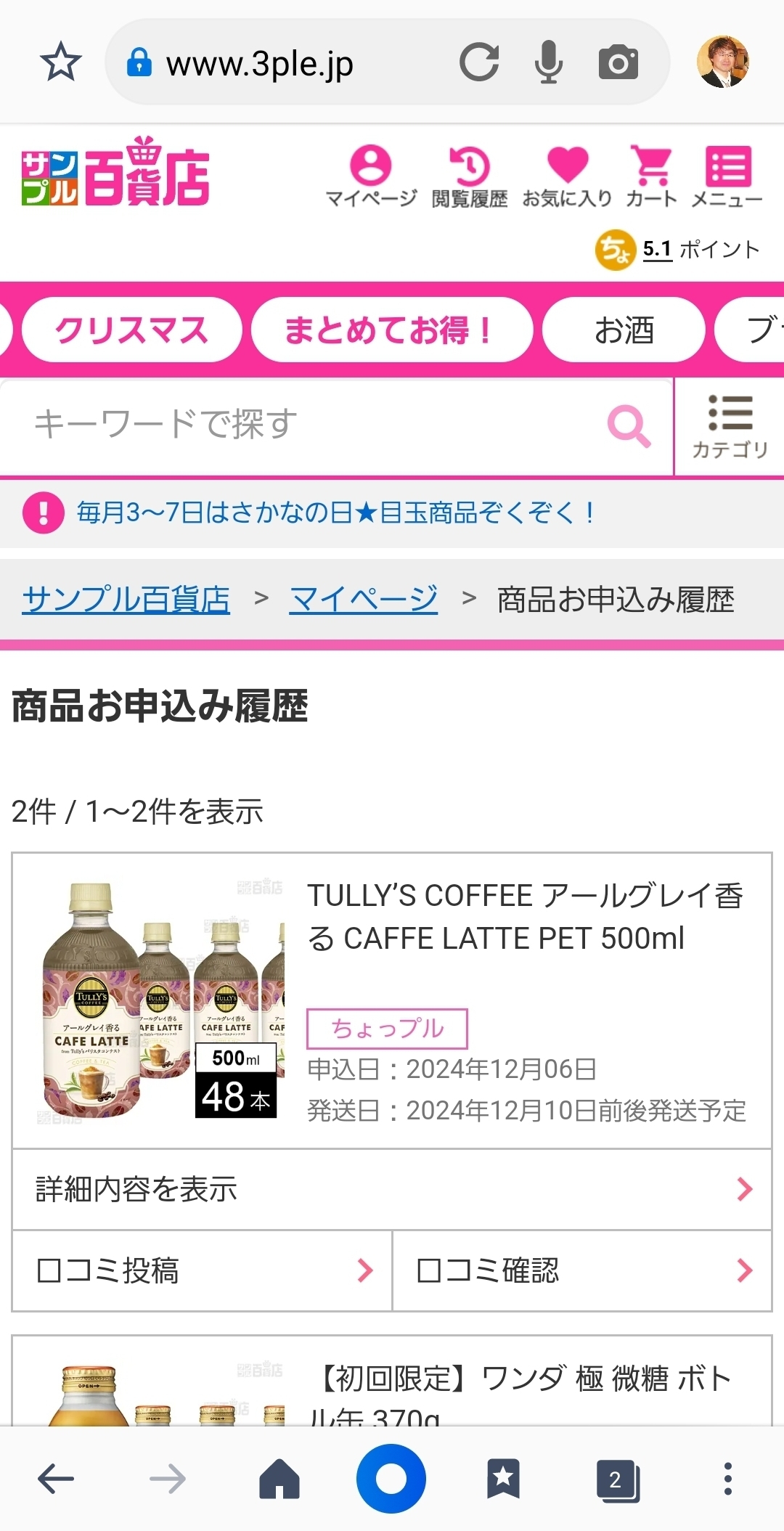The width and height of the screenshot is (784, 1531).
Task: Tap the pink search magnifier icon
Action: coord(629,426)
